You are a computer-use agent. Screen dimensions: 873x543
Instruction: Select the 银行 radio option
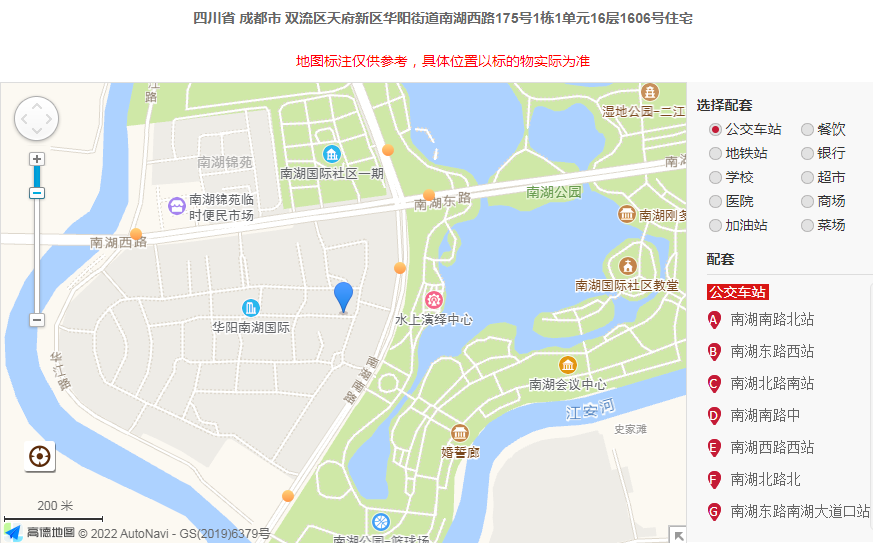click(807, 154)
